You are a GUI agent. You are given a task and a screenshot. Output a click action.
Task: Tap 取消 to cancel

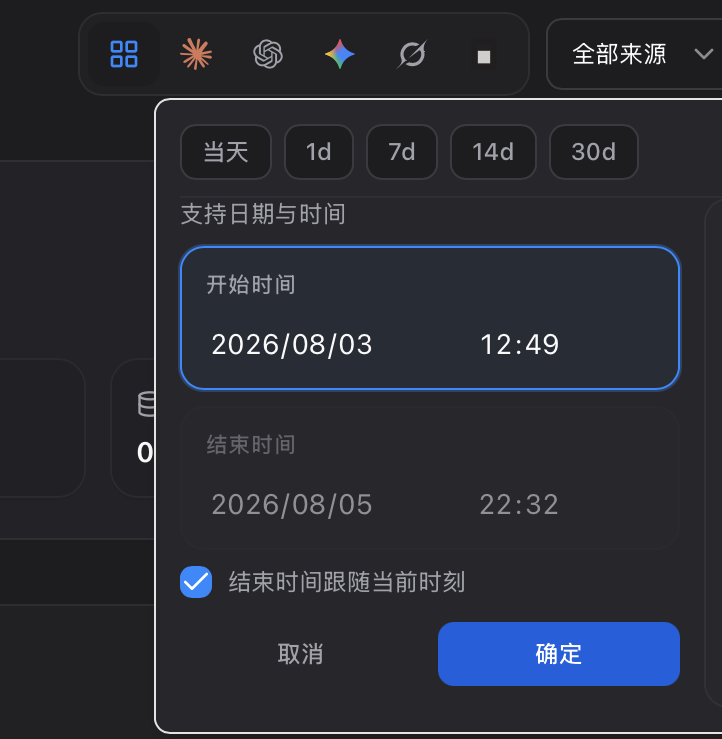point(300,654)
